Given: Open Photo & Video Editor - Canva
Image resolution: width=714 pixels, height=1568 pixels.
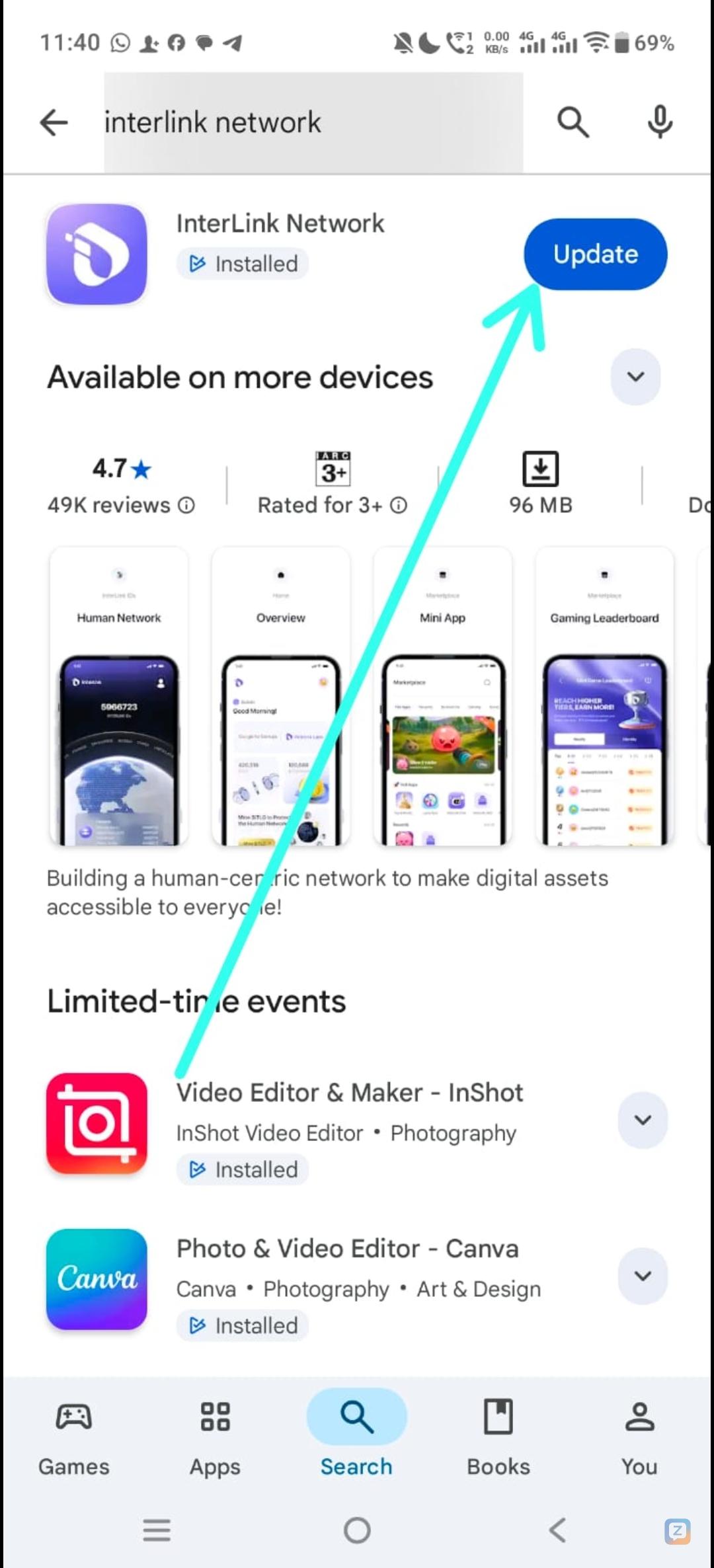Looking at the screenshot, I should [x=347, y=1249].
